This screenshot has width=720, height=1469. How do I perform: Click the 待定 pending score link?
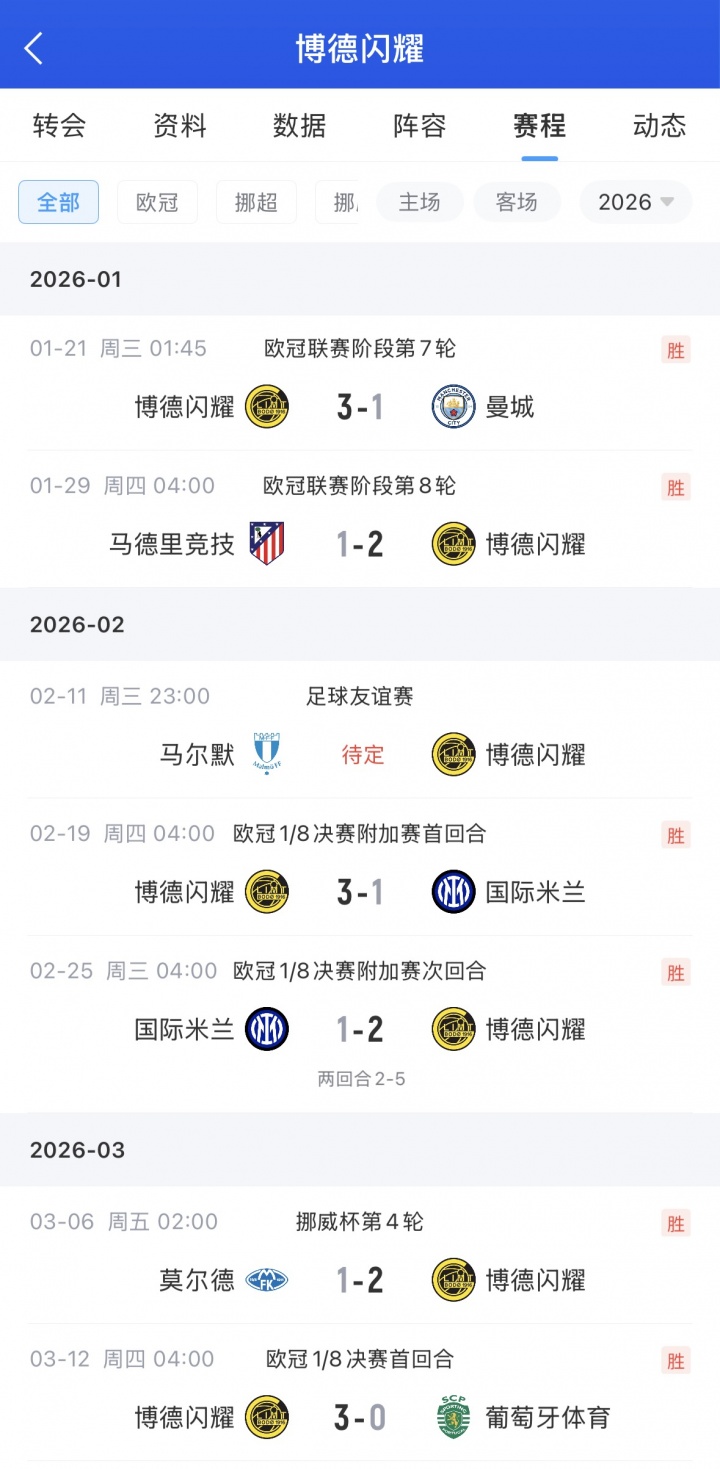[362, 755]
